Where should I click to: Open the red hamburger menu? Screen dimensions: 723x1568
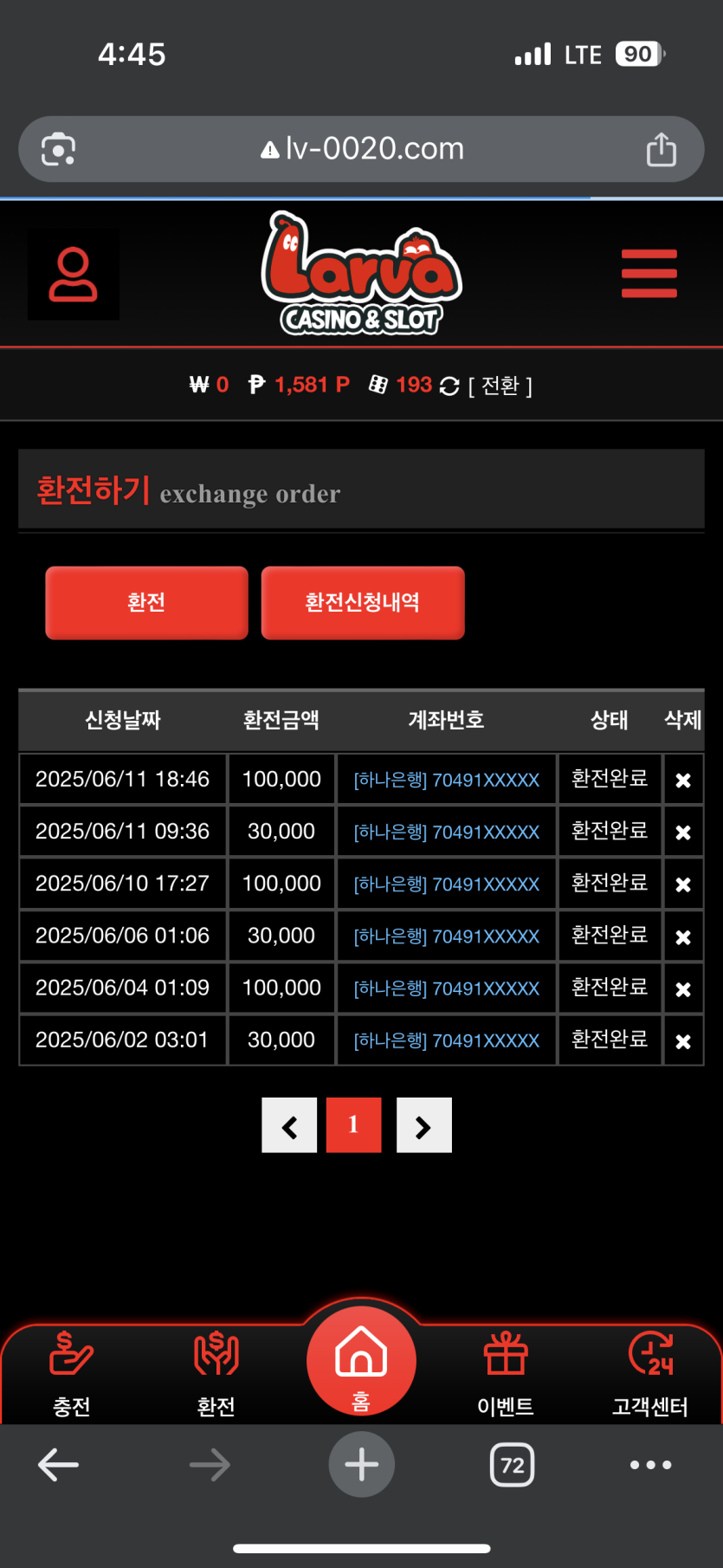(x=649, y=274)
